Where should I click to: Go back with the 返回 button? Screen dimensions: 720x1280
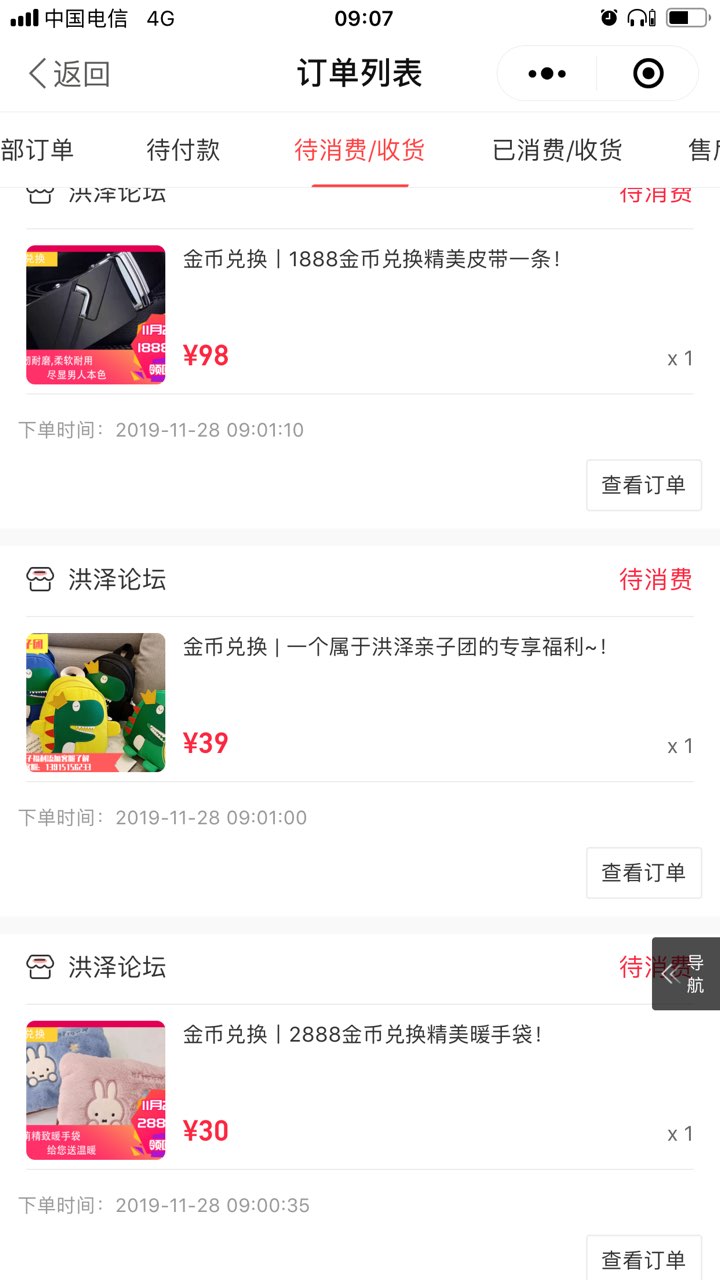tap(69, 73)
